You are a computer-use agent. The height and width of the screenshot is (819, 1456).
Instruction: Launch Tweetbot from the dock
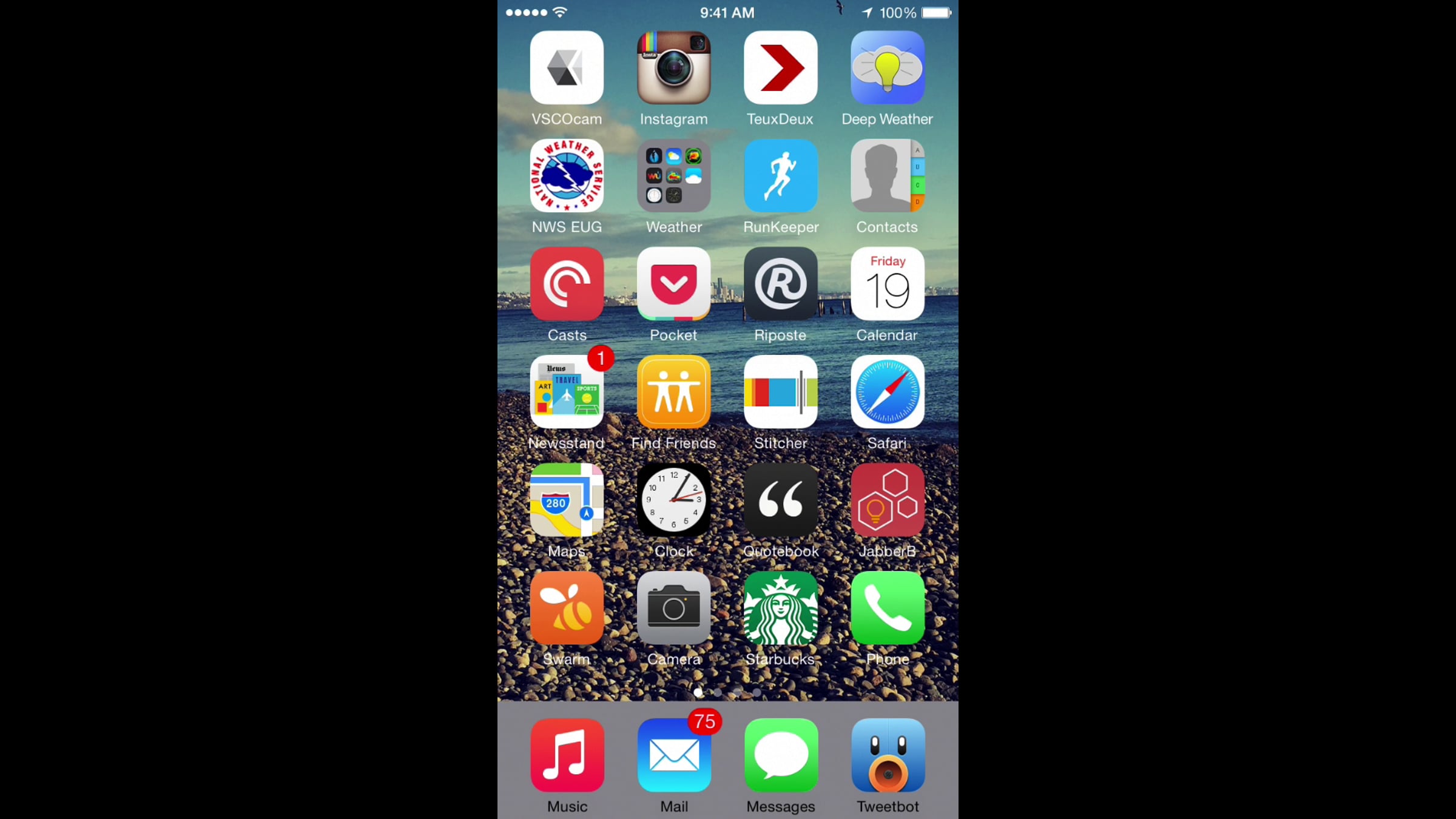887,755
